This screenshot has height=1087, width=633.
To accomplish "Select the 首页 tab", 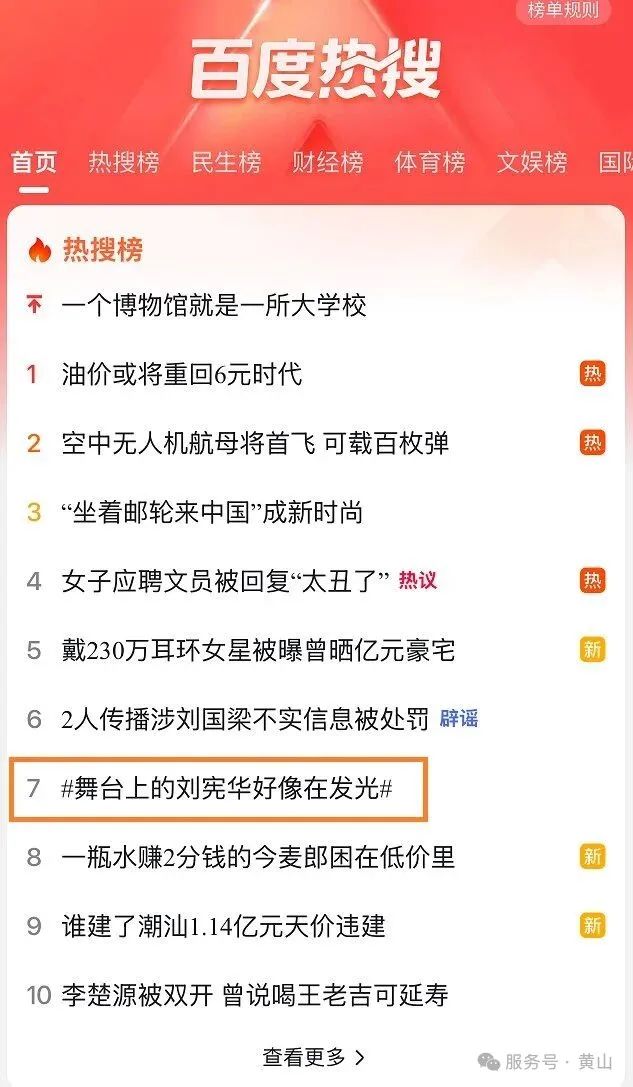I will point(34,162).
